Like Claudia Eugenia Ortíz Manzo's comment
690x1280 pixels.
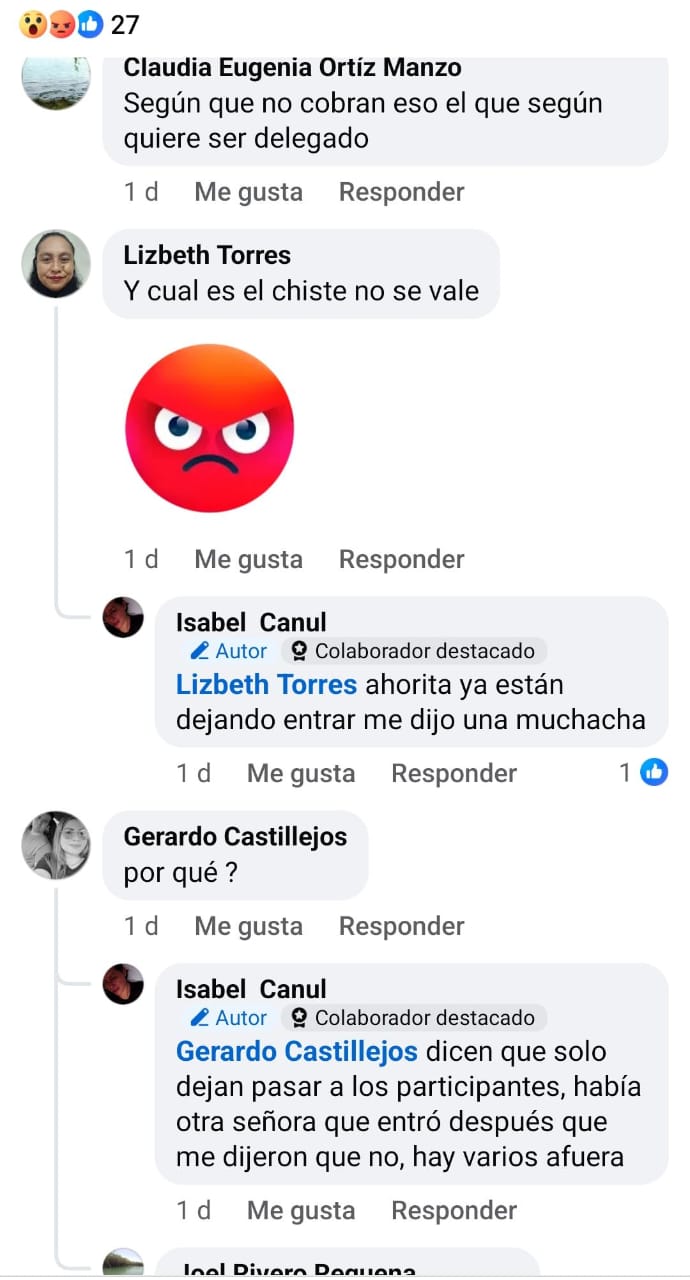[248, 192]
